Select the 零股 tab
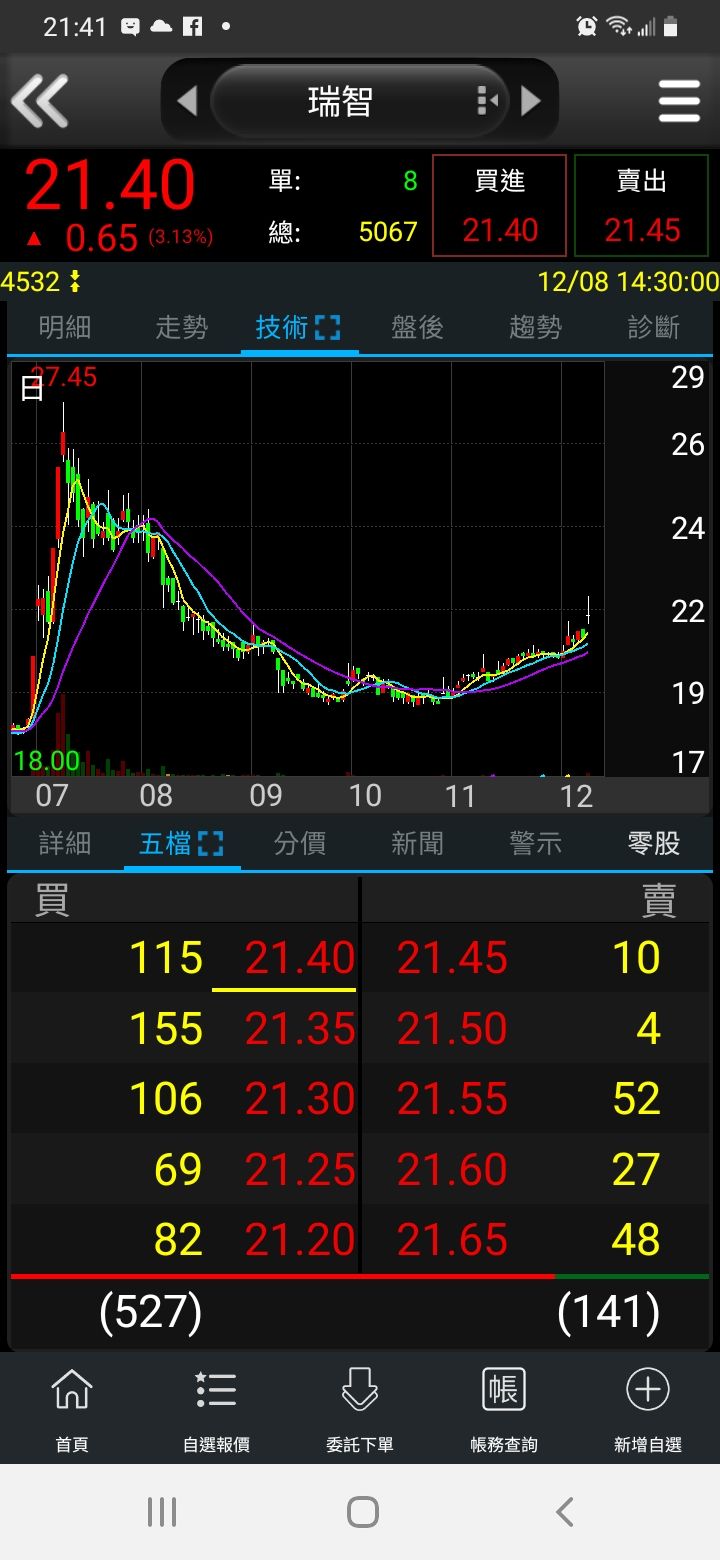Viewport: 720px width, 1560px height. click(653, 843)
